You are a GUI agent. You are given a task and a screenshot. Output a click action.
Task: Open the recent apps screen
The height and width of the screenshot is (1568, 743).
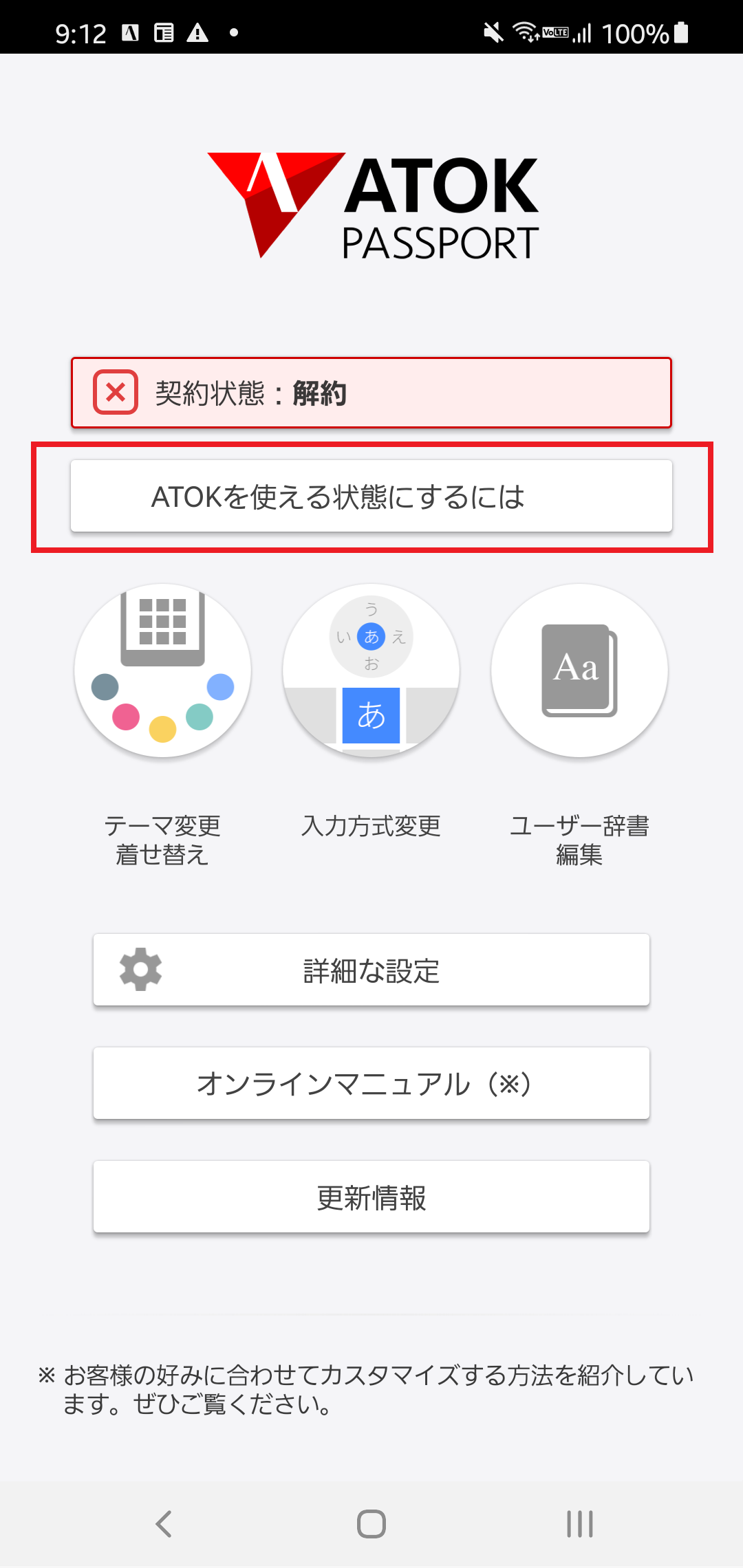[579, 1524]
